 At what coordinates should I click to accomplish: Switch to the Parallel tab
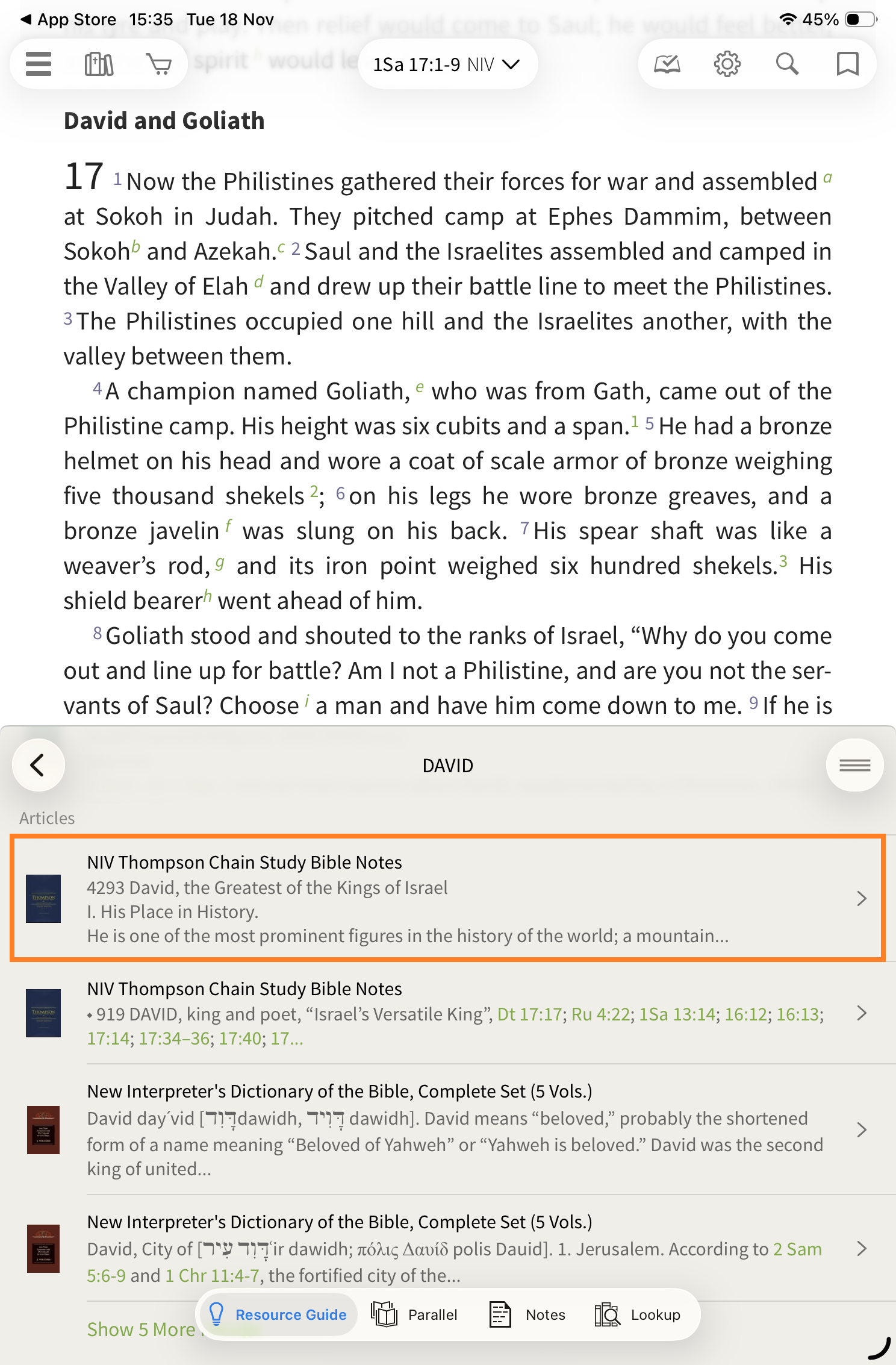415,1314
